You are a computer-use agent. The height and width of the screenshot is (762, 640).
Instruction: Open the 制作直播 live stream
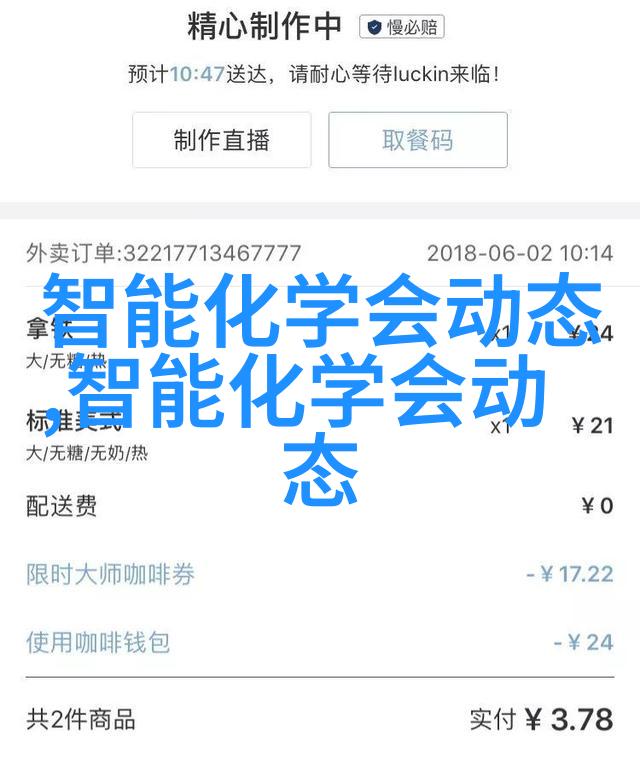coord(221,140)
